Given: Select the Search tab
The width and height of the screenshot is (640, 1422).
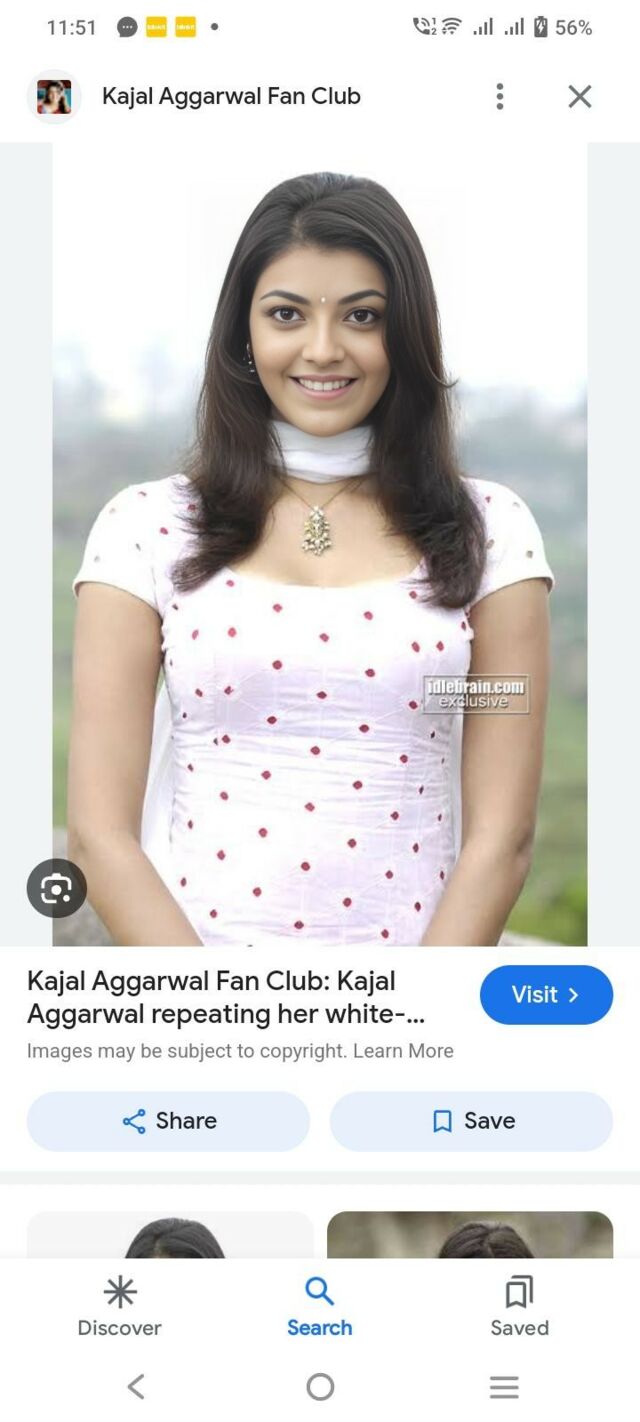Looking at the screenshot, I should pyautogui.click(x=319, y=1307).
